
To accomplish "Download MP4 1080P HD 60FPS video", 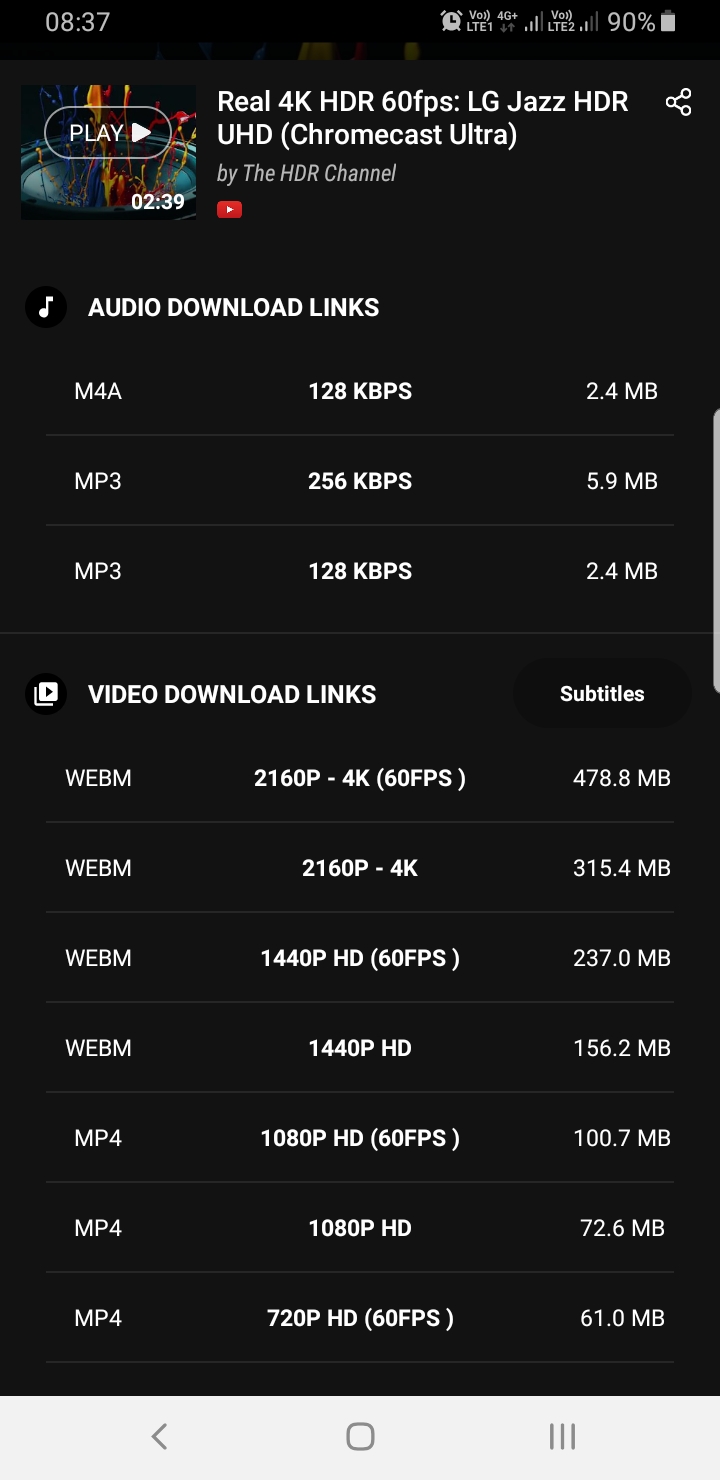I will pyautogui.click(x=360, y=1138).
